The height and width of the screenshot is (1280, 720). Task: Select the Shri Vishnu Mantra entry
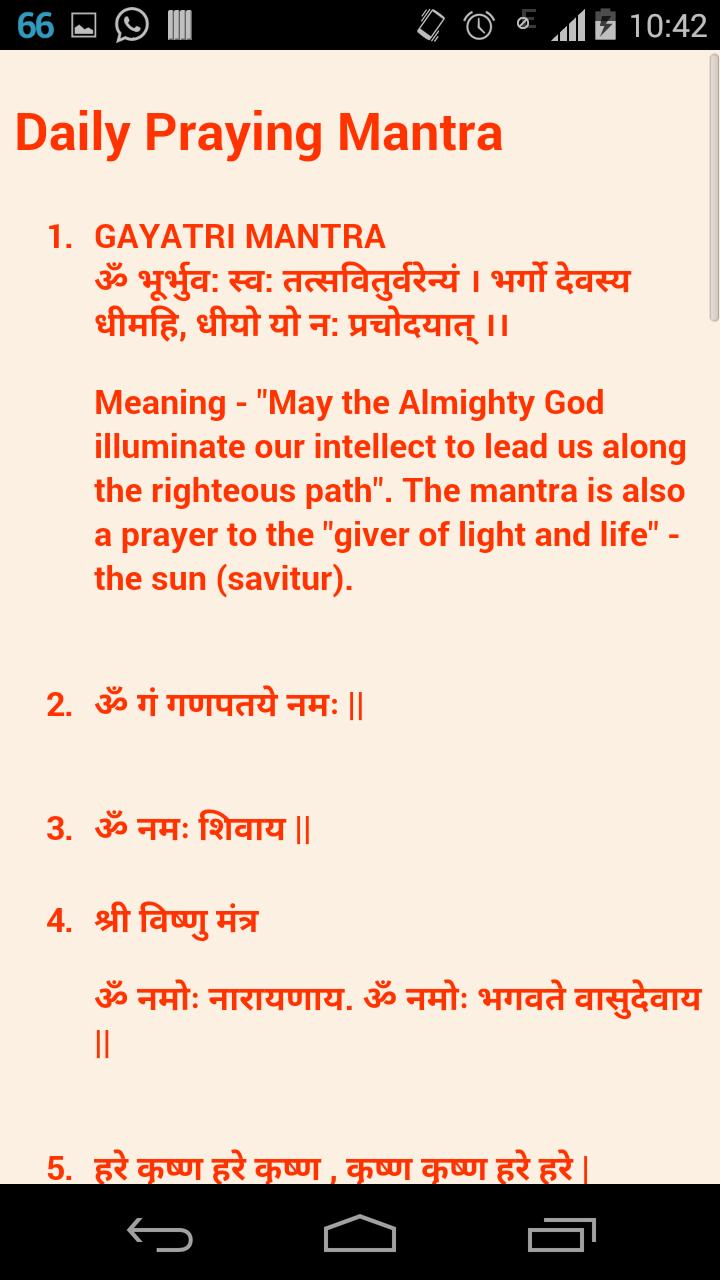coord(176,919)
